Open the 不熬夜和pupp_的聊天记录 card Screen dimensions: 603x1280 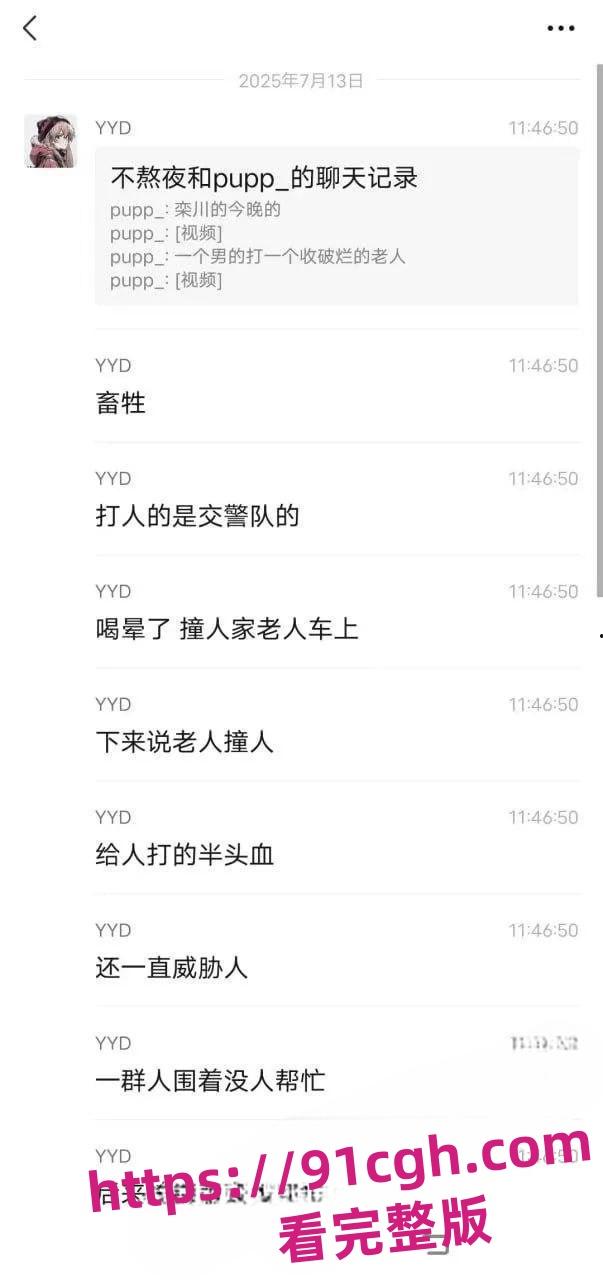coord(336,226)
